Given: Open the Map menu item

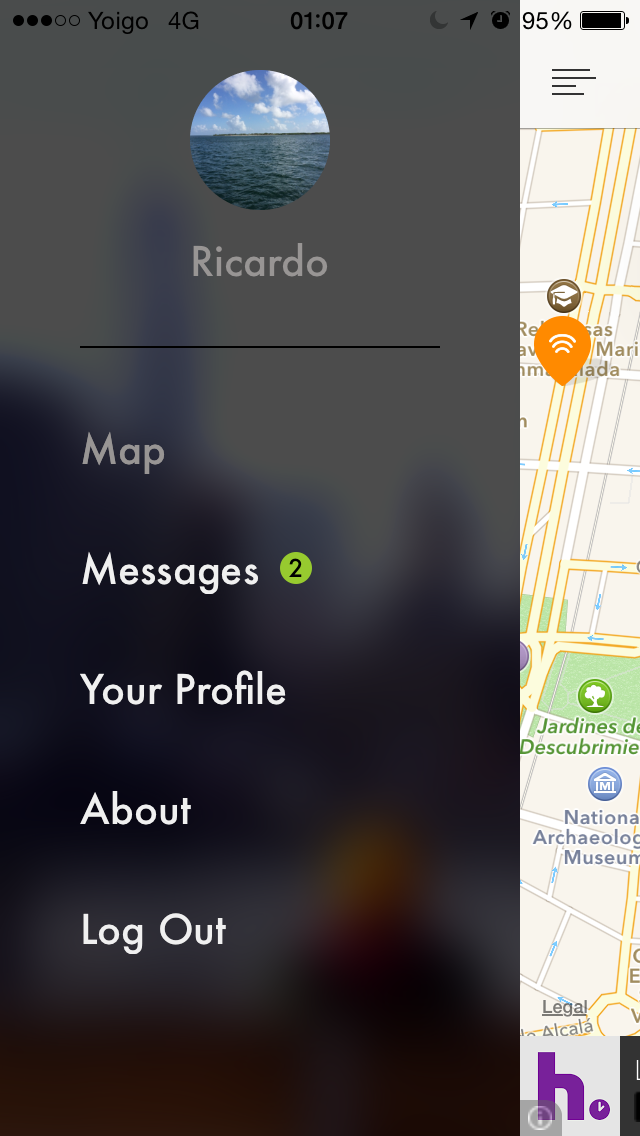Looking at the screenshot, I should click(x=123, y=451).
